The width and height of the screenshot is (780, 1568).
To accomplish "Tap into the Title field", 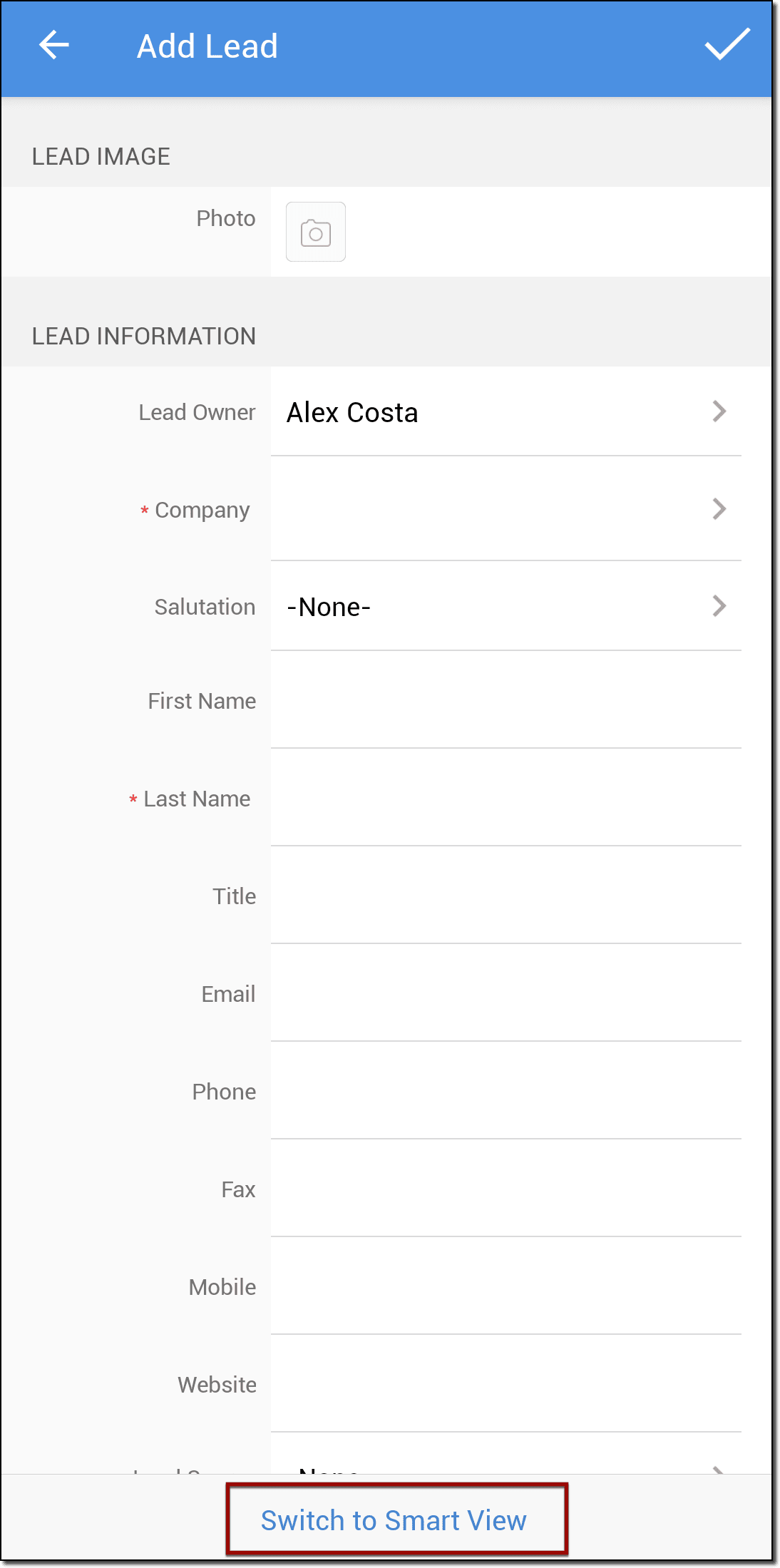I will 506,897.
